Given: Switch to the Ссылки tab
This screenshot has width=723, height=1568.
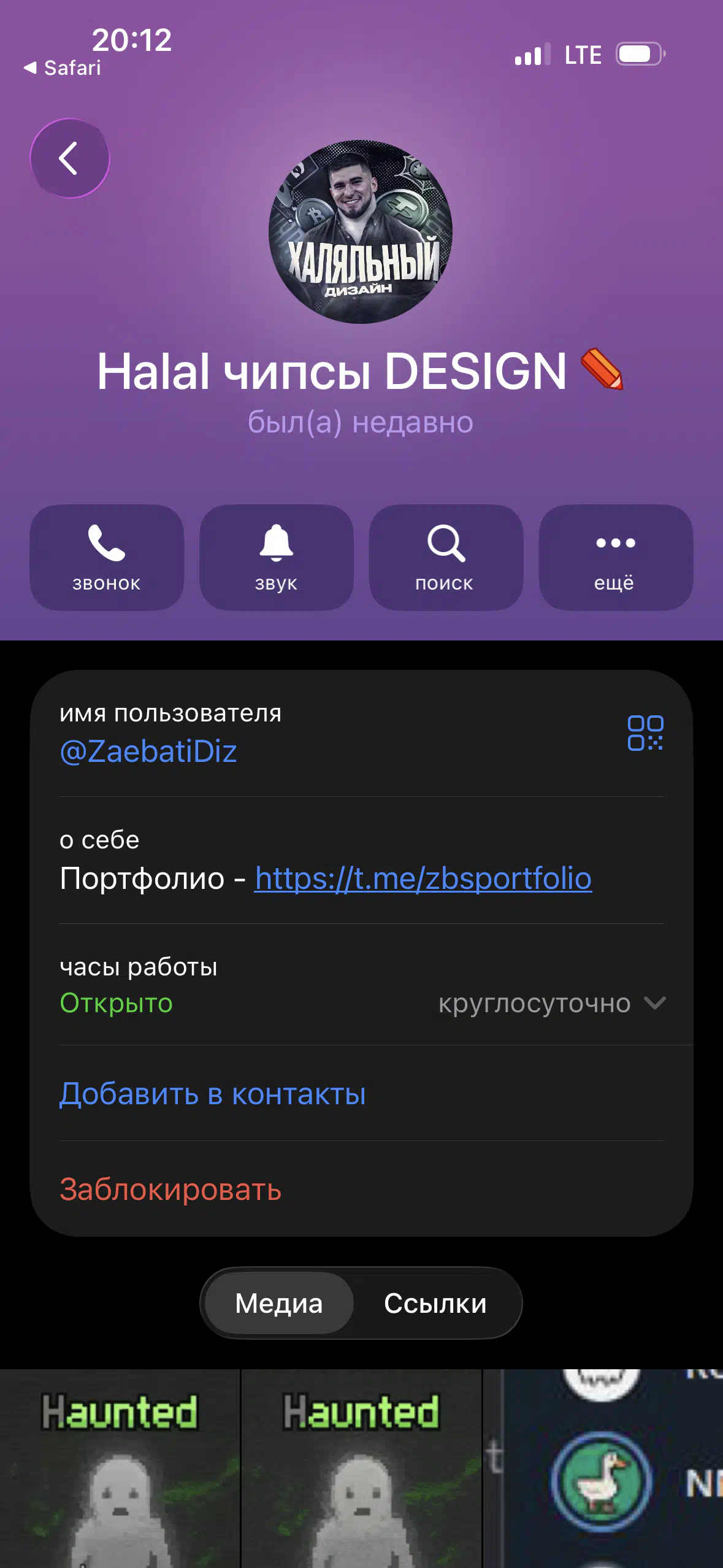Looking at the screenshot, I should tap(435, 1303).
